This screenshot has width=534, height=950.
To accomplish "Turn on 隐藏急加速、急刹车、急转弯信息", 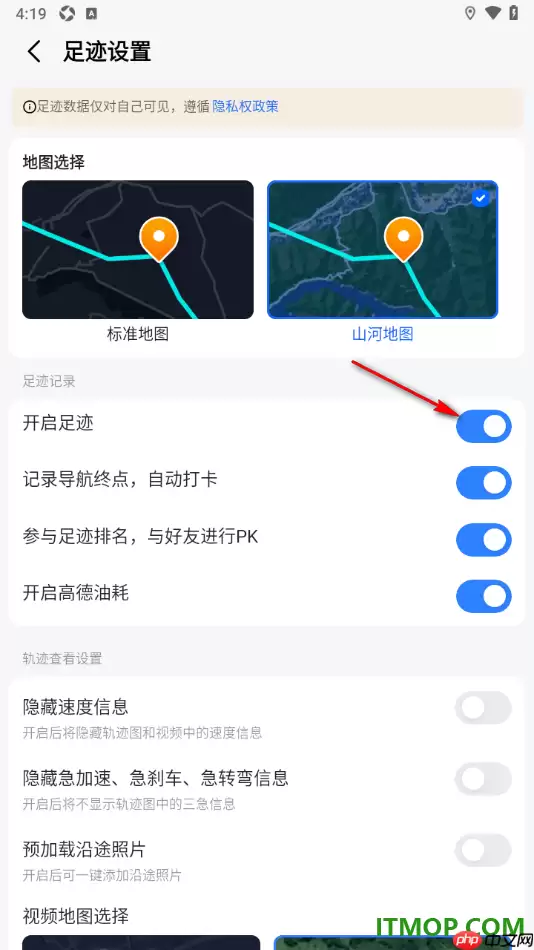I will 484,779.
